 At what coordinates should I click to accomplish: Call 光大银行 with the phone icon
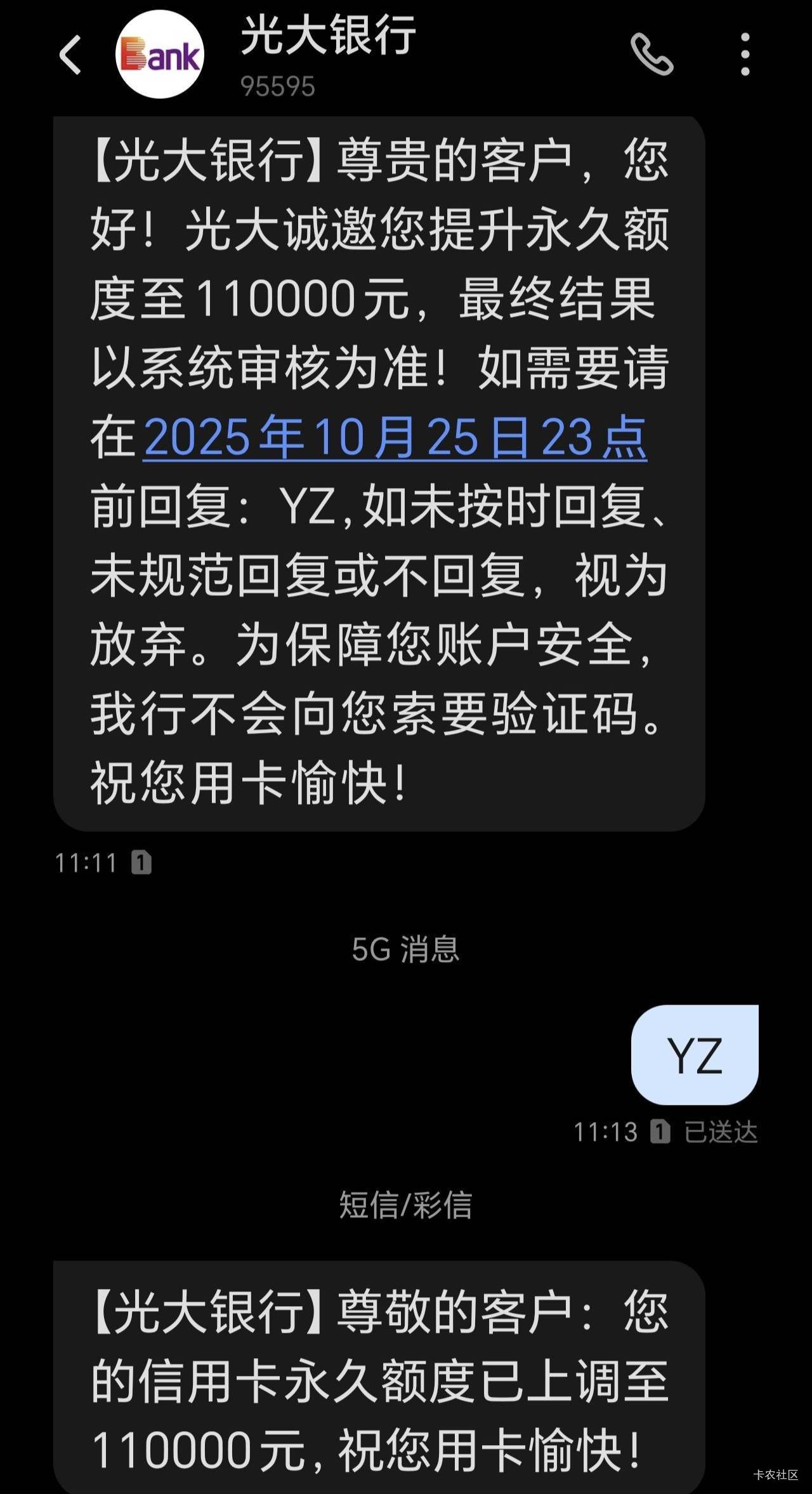652,55
